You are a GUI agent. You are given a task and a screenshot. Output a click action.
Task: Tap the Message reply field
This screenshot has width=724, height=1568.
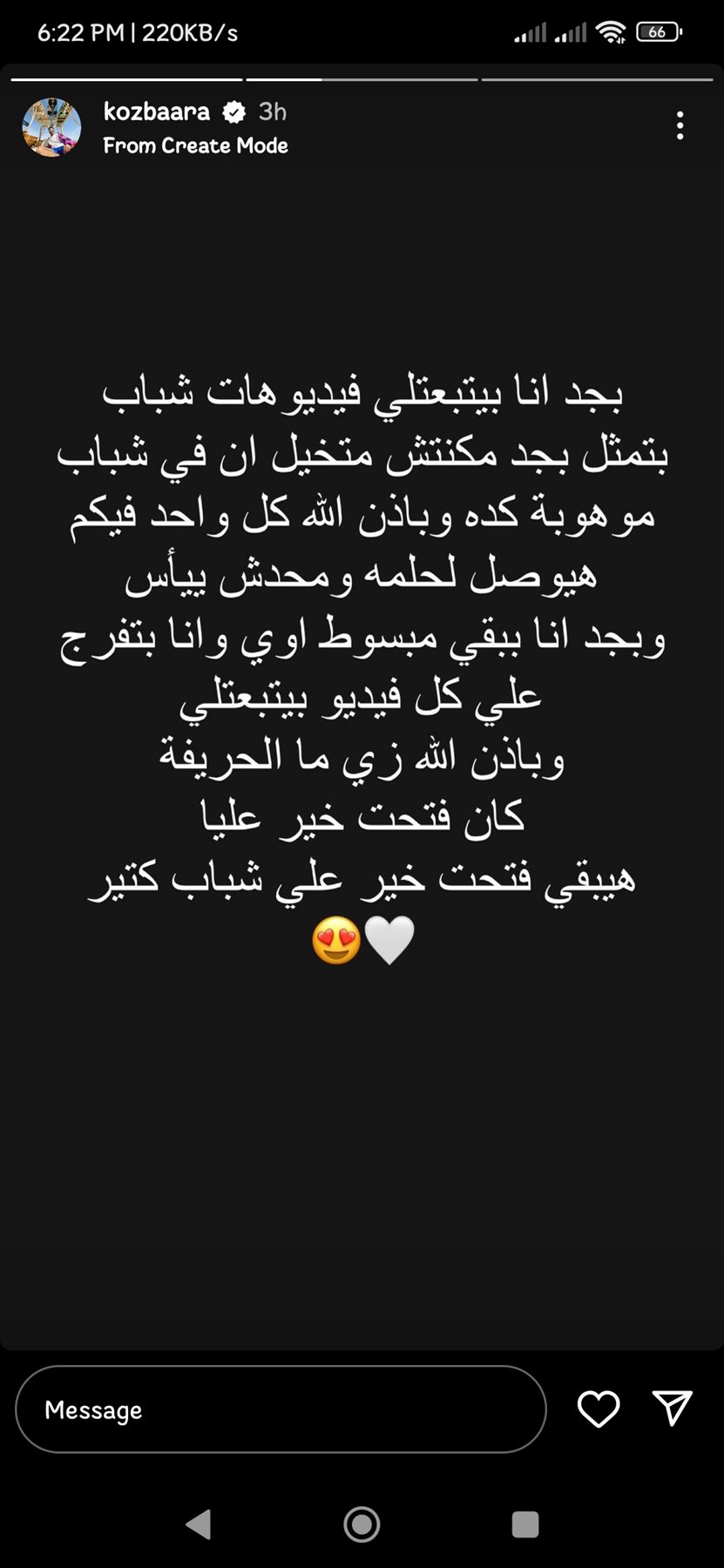[x=281, y=1409]
